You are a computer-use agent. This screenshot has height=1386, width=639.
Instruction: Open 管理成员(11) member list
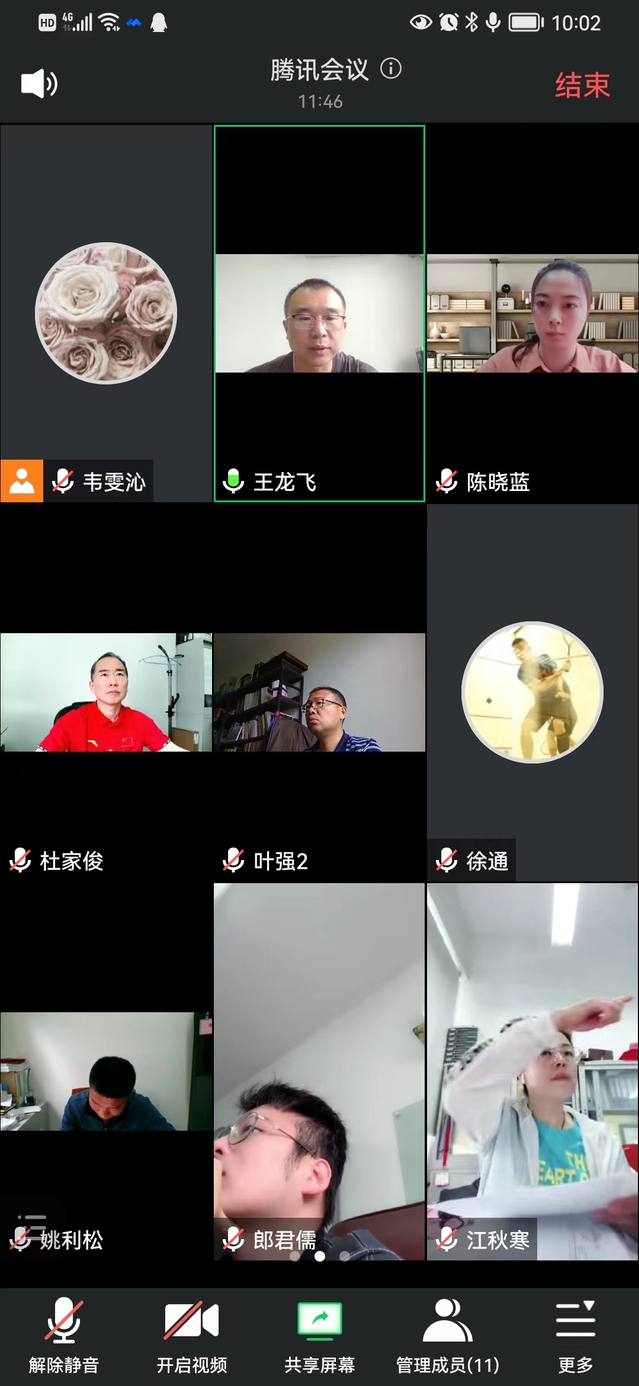447,1334
